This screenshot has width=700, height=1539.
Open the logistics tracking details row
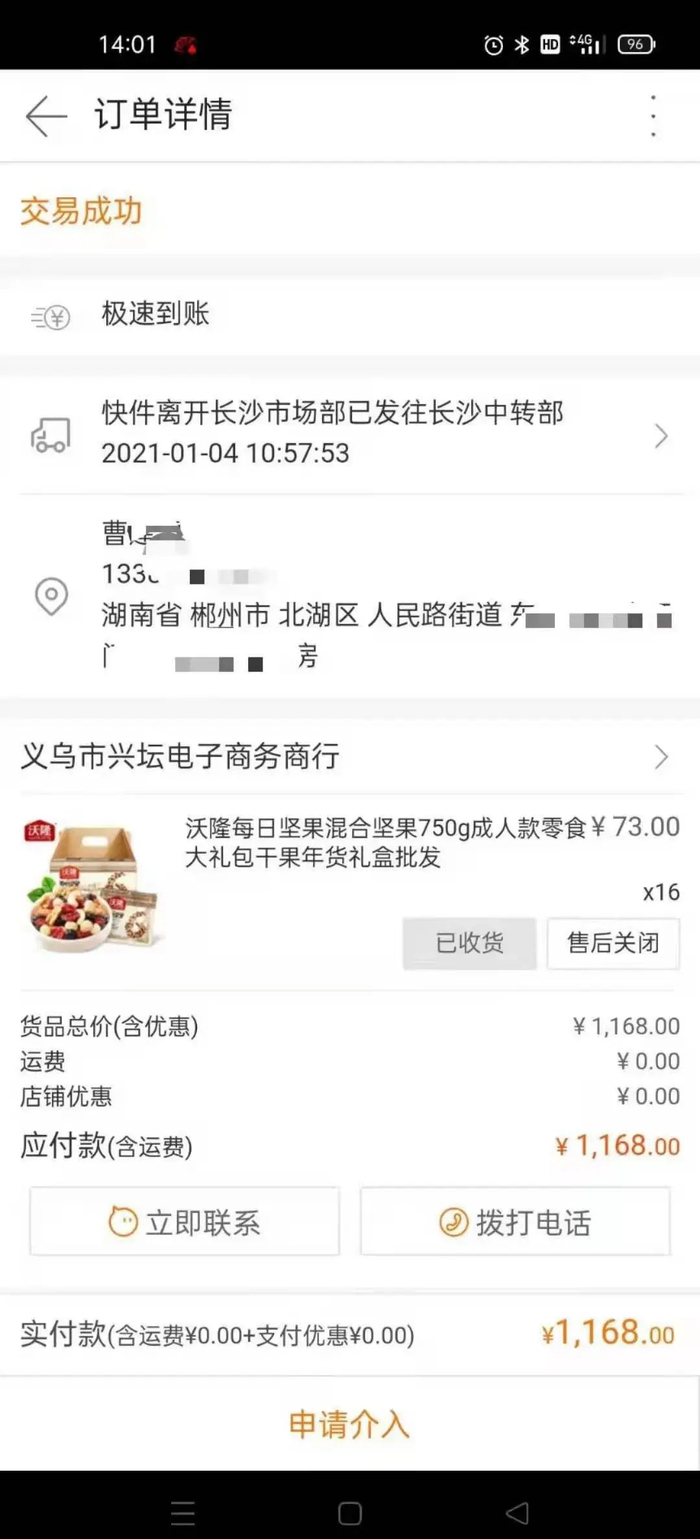(x=350, y=435)
